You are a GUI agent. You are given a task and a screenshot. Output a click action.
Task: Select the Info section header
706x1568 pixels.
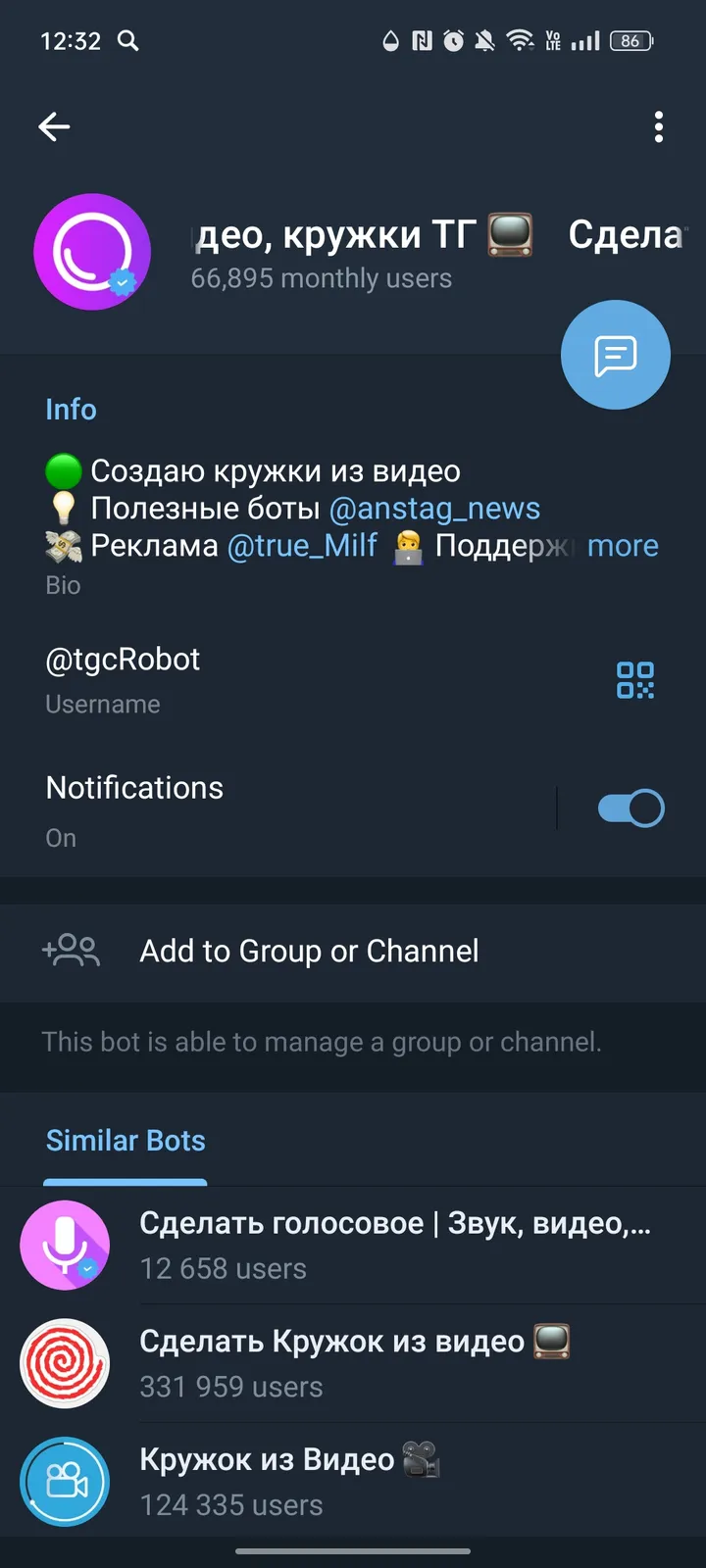(71, 409)
